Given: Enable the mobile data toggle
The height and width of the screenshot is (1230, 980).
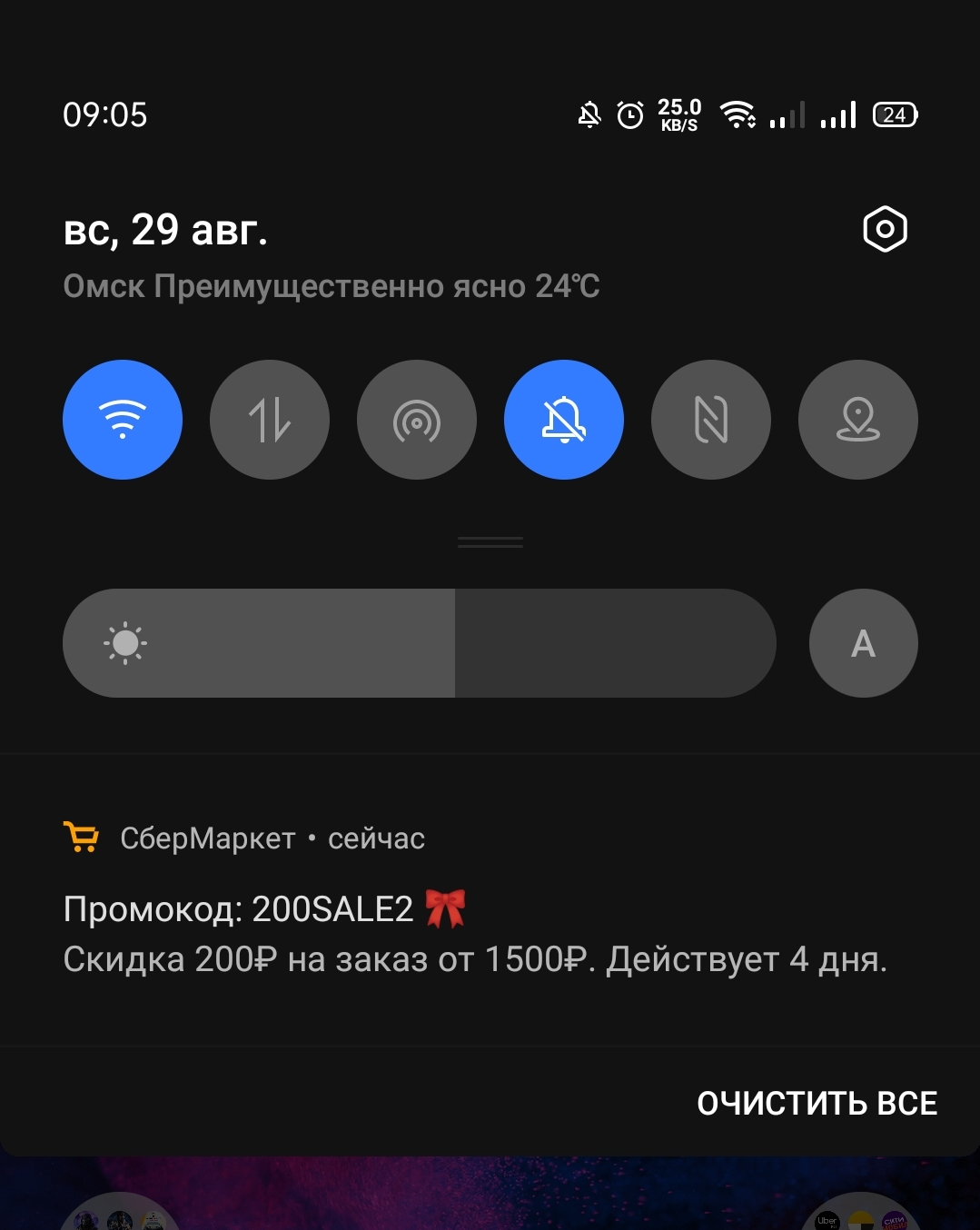Looking at the screenshot, I should tap(270, 420).
